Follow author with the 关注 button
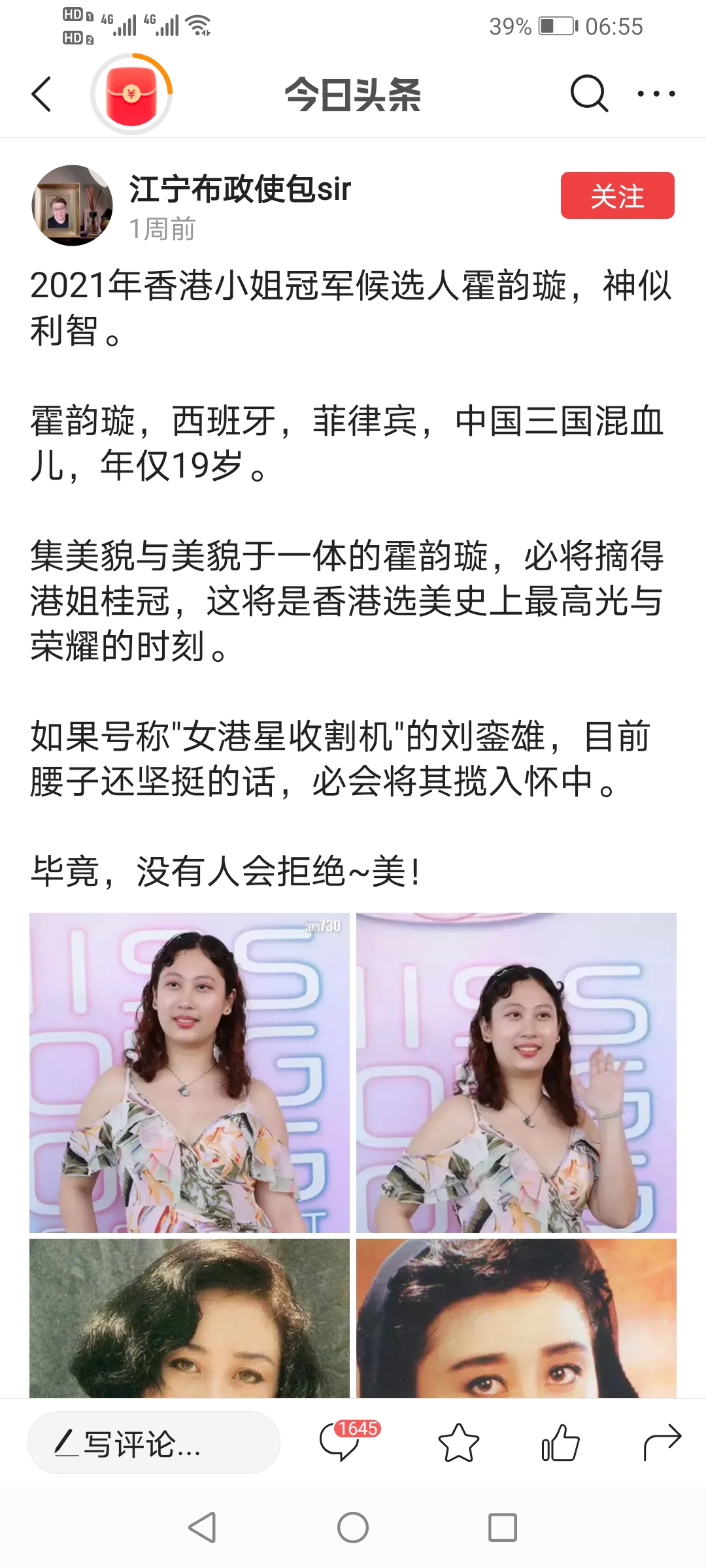 (617, 195)
